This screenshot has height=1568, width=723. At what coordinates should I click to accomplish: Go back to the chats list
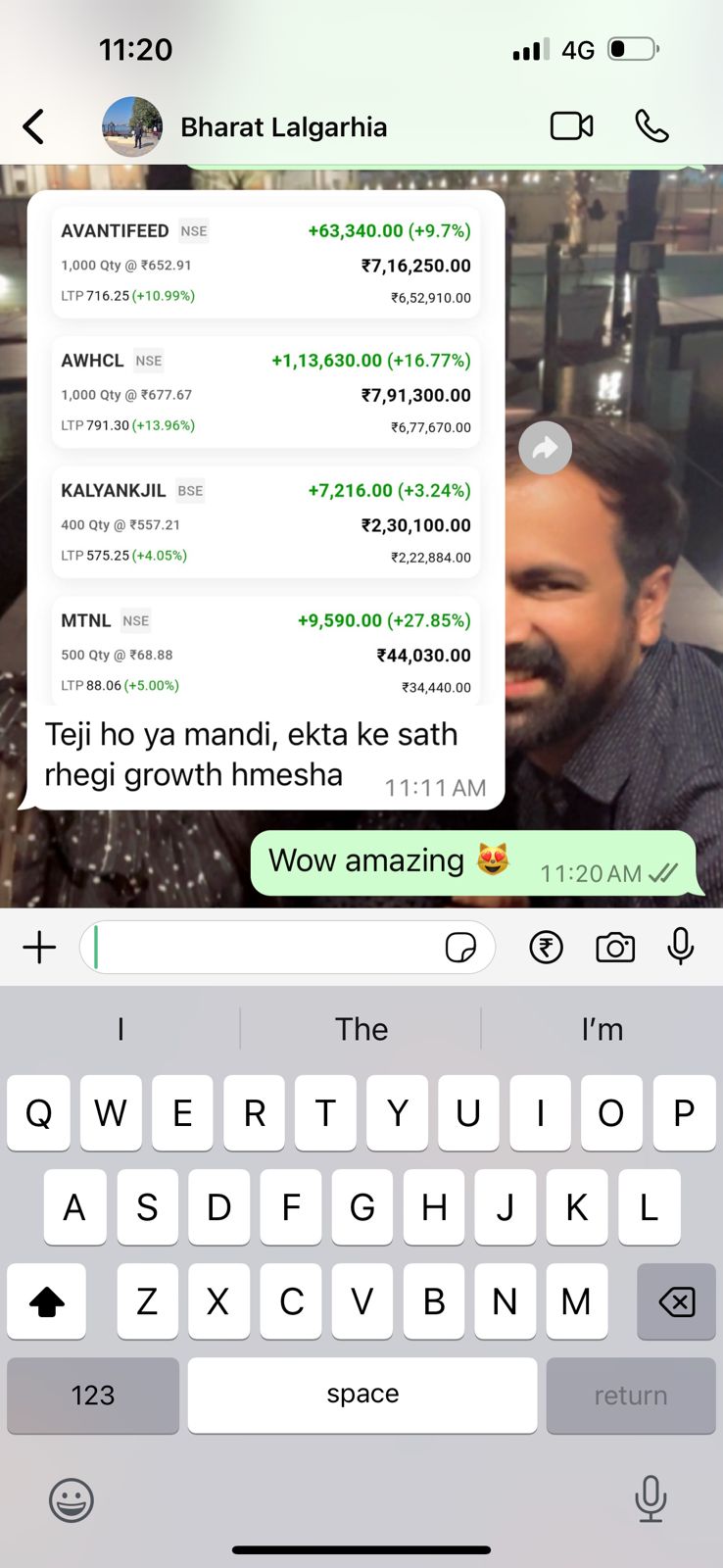pyautogui.click(x=34, y=126)
